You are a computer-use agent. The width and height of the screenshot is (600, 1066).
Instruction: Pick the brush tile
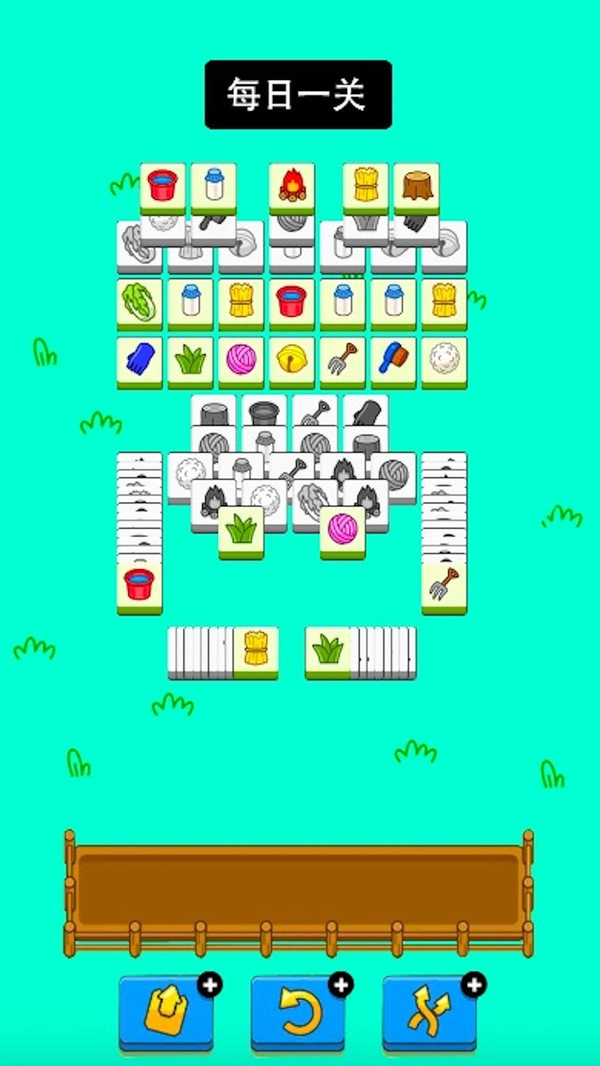pos(393,359)
